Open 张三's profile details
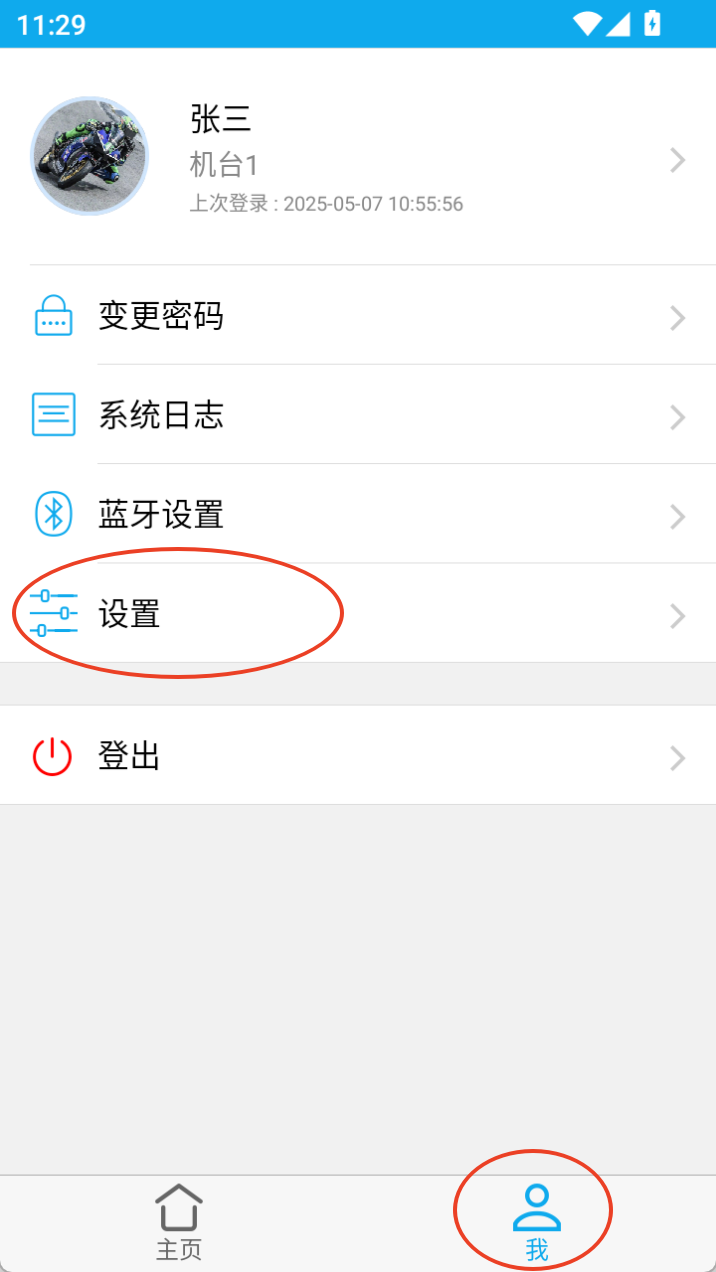The height and width of the screenshot is (1272, 716). coord(358,158)
